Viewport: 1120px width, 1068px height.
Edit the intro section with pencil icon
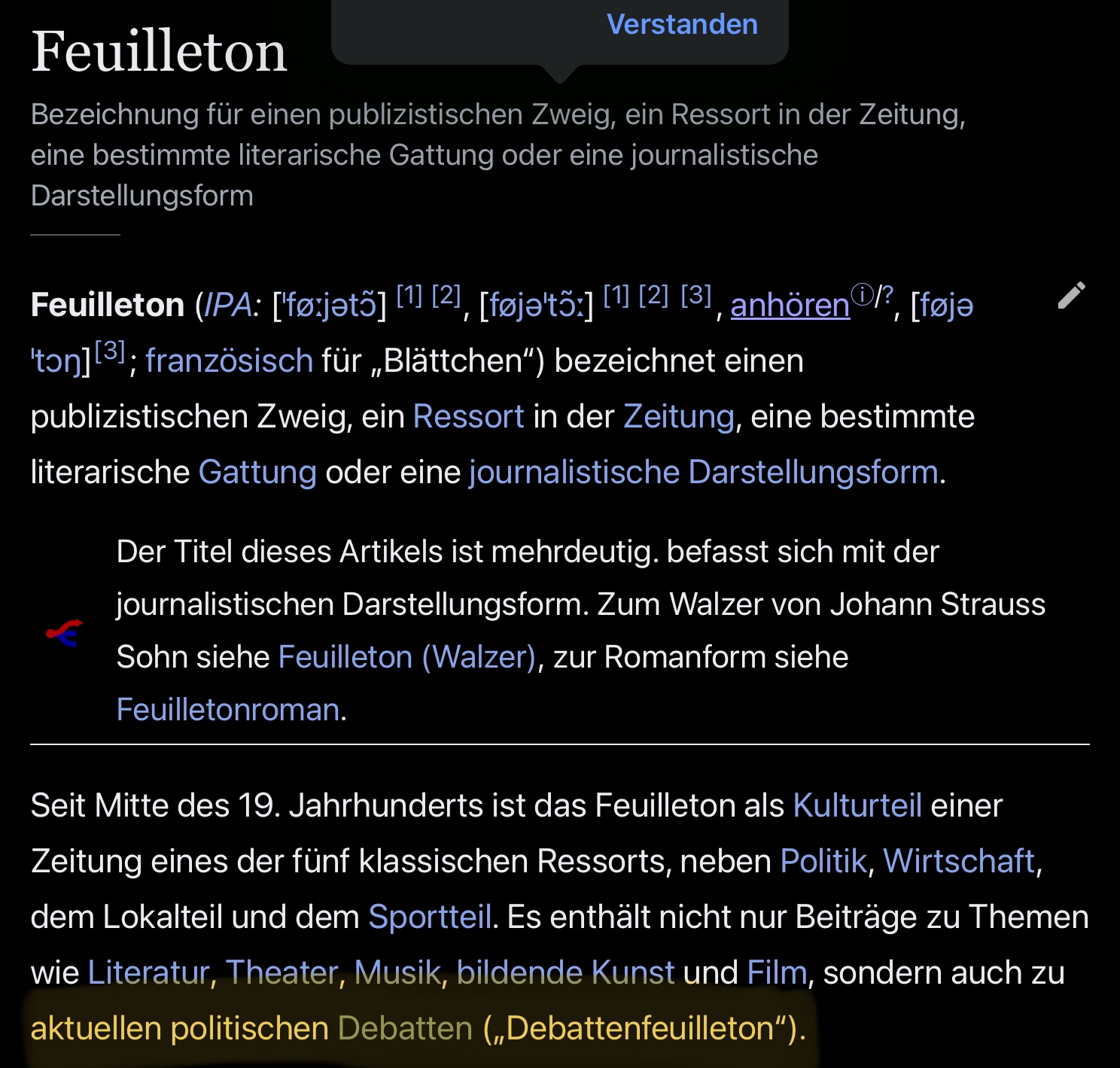click(x=1071, y=296)
